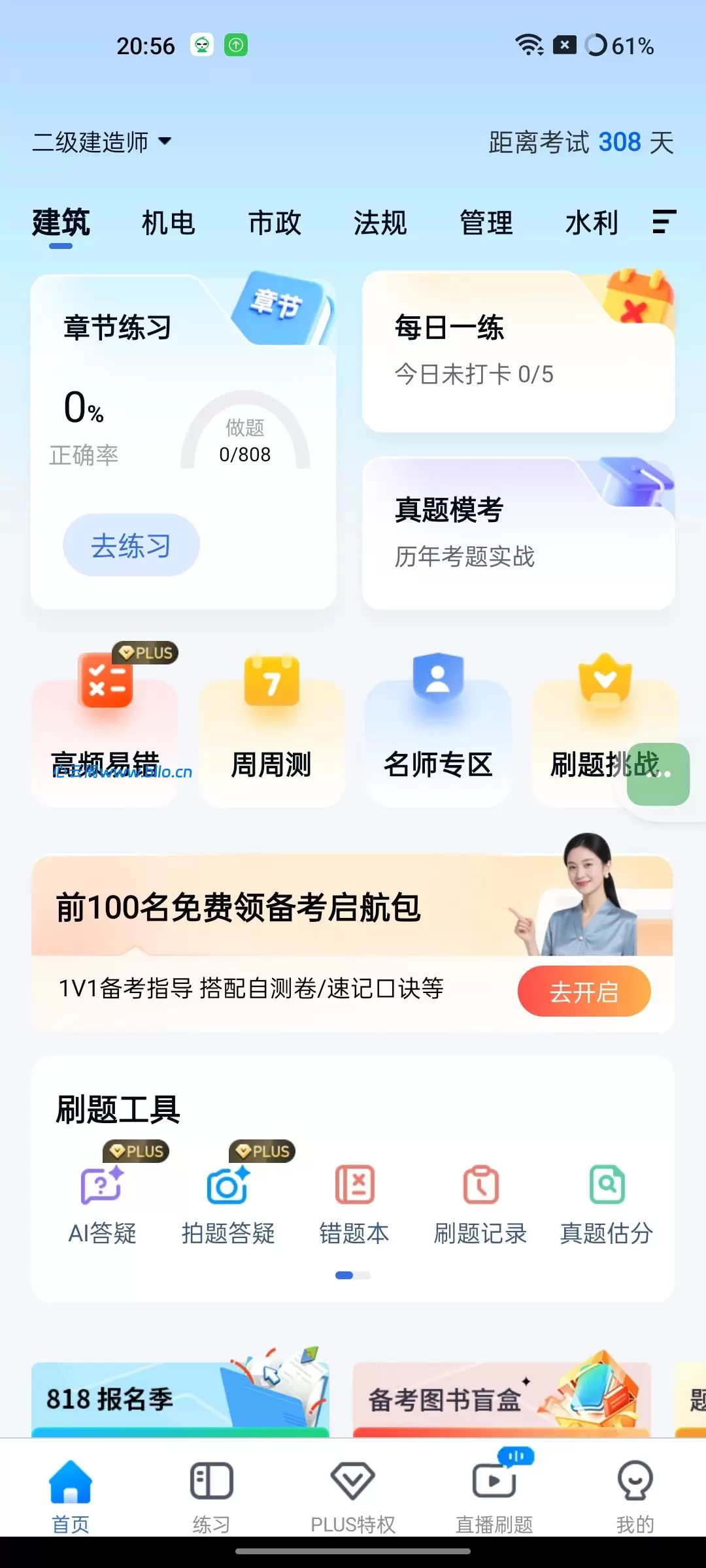Open the 真题模考 card
The width and height of the screenshot is (706, 1568).
pos(518,534)
